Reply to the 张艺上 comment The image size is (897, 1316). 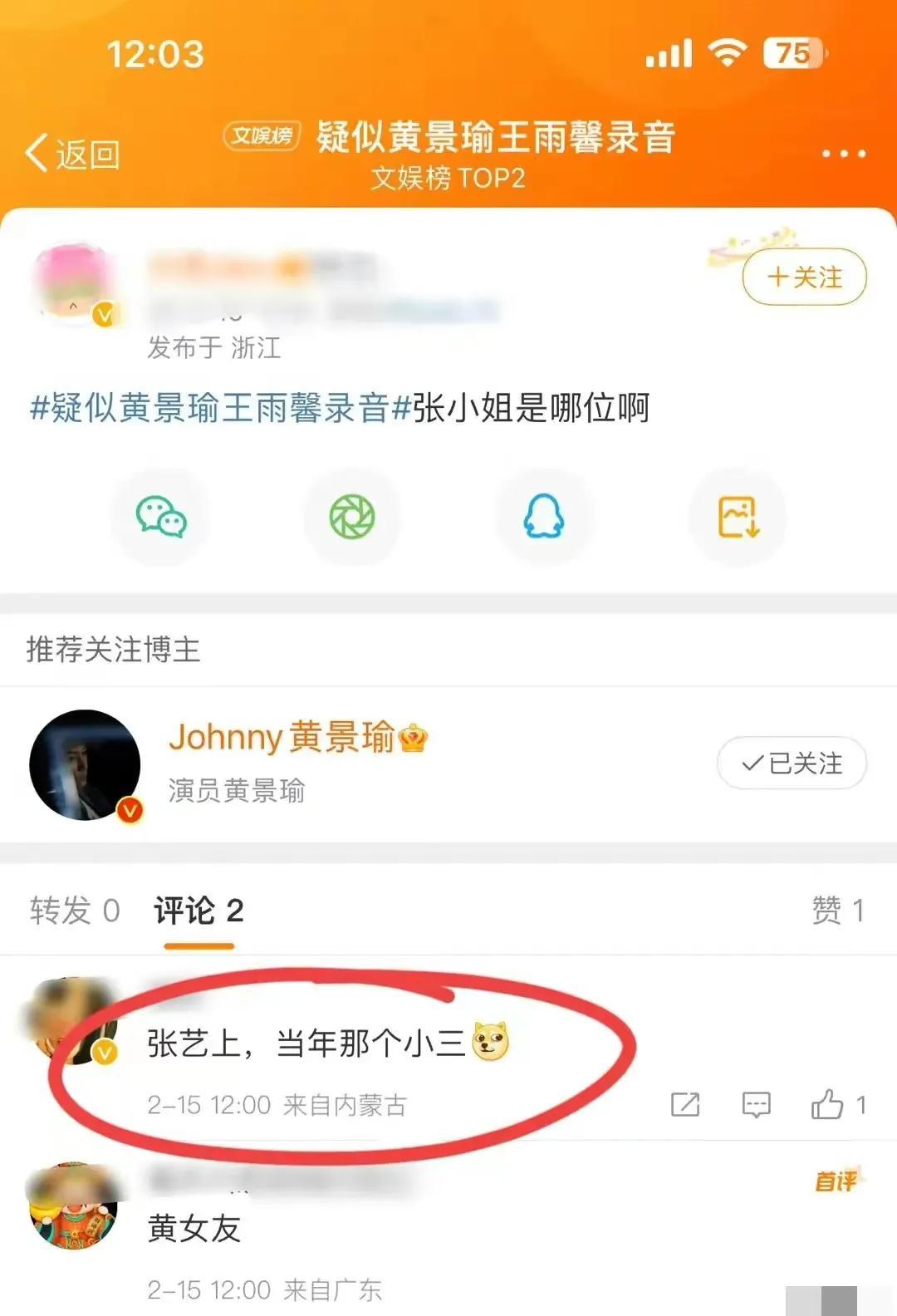756,1104
